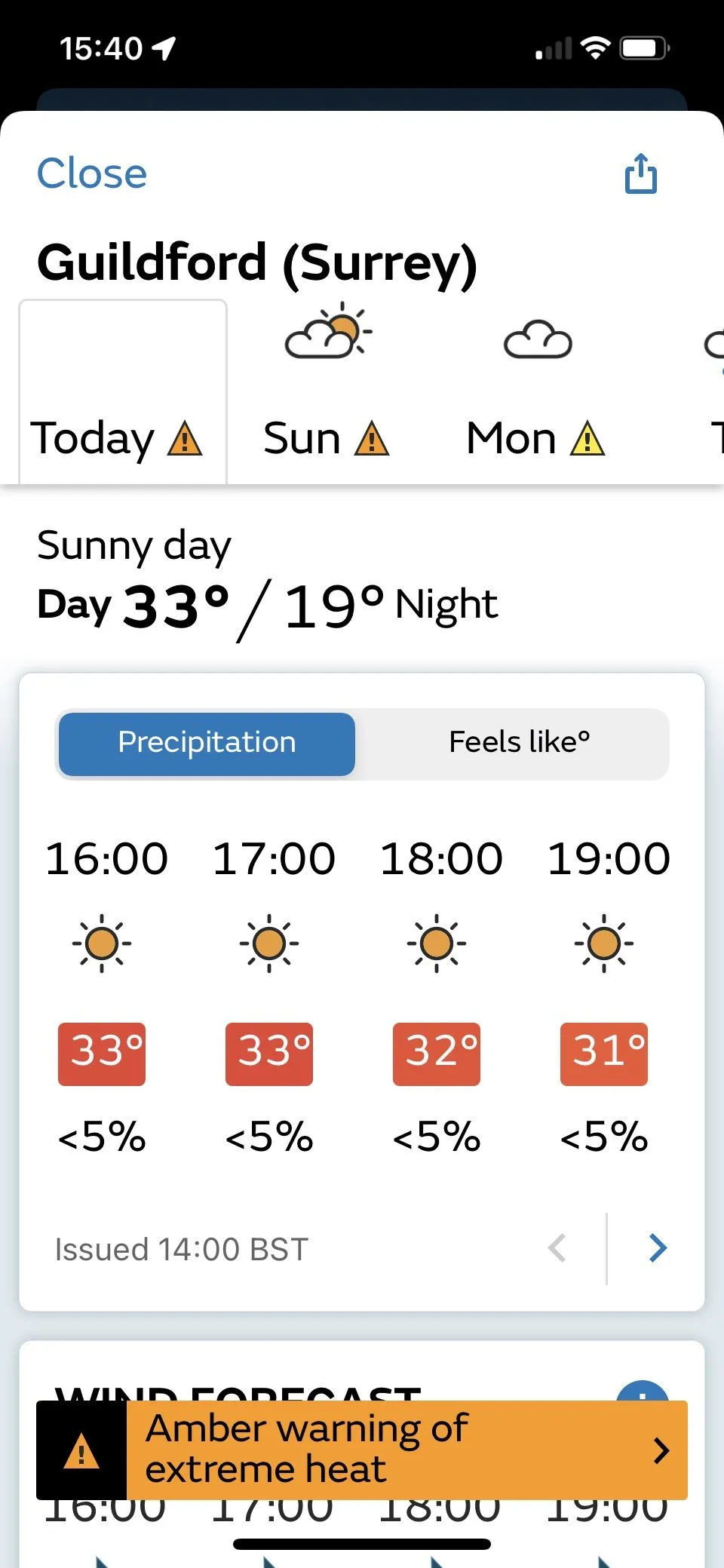Switch to the Feels like view
The image size is (724, 1568).
(x=519, y=743)
